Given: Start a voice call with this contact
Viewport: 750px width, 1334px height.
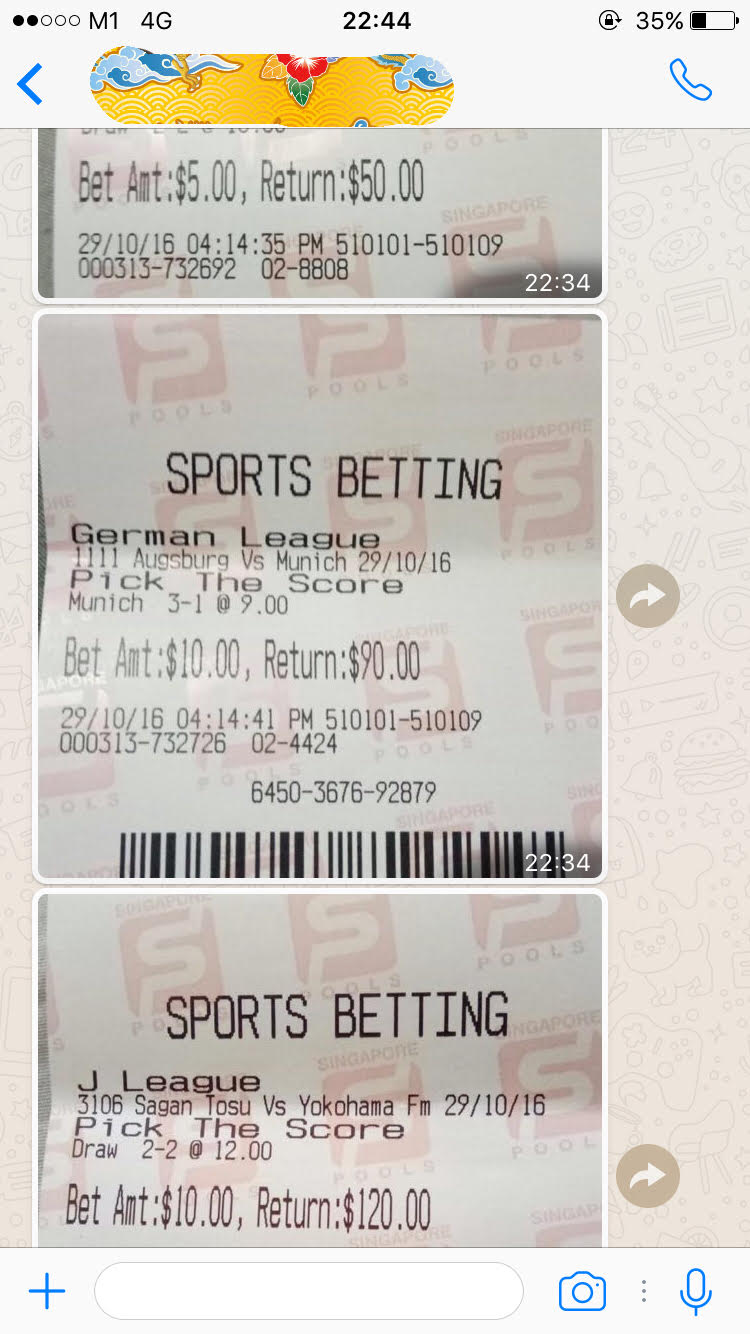Looking at the screenshot, I should [x=690, y=80].
